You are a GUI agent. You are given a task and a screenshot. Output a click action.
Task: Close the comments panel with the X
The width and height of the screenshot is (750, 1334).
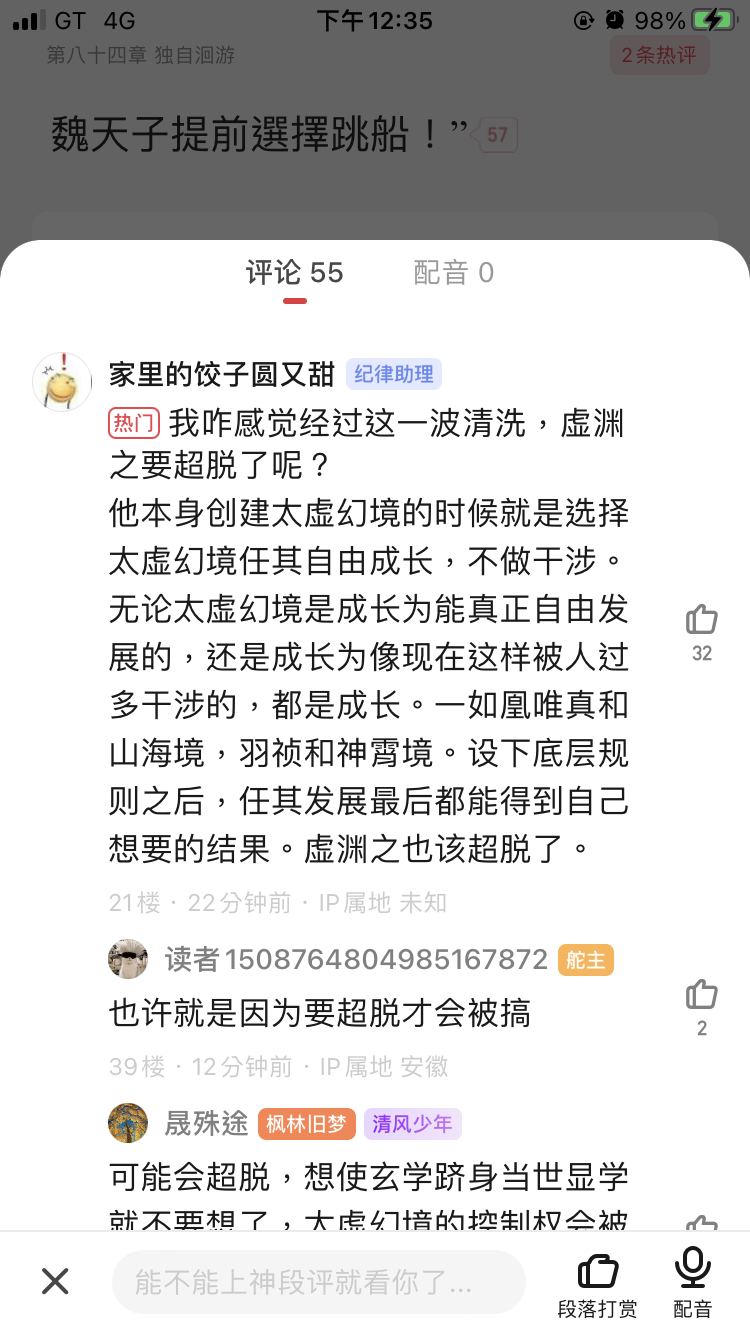(x=55, y=1281)
